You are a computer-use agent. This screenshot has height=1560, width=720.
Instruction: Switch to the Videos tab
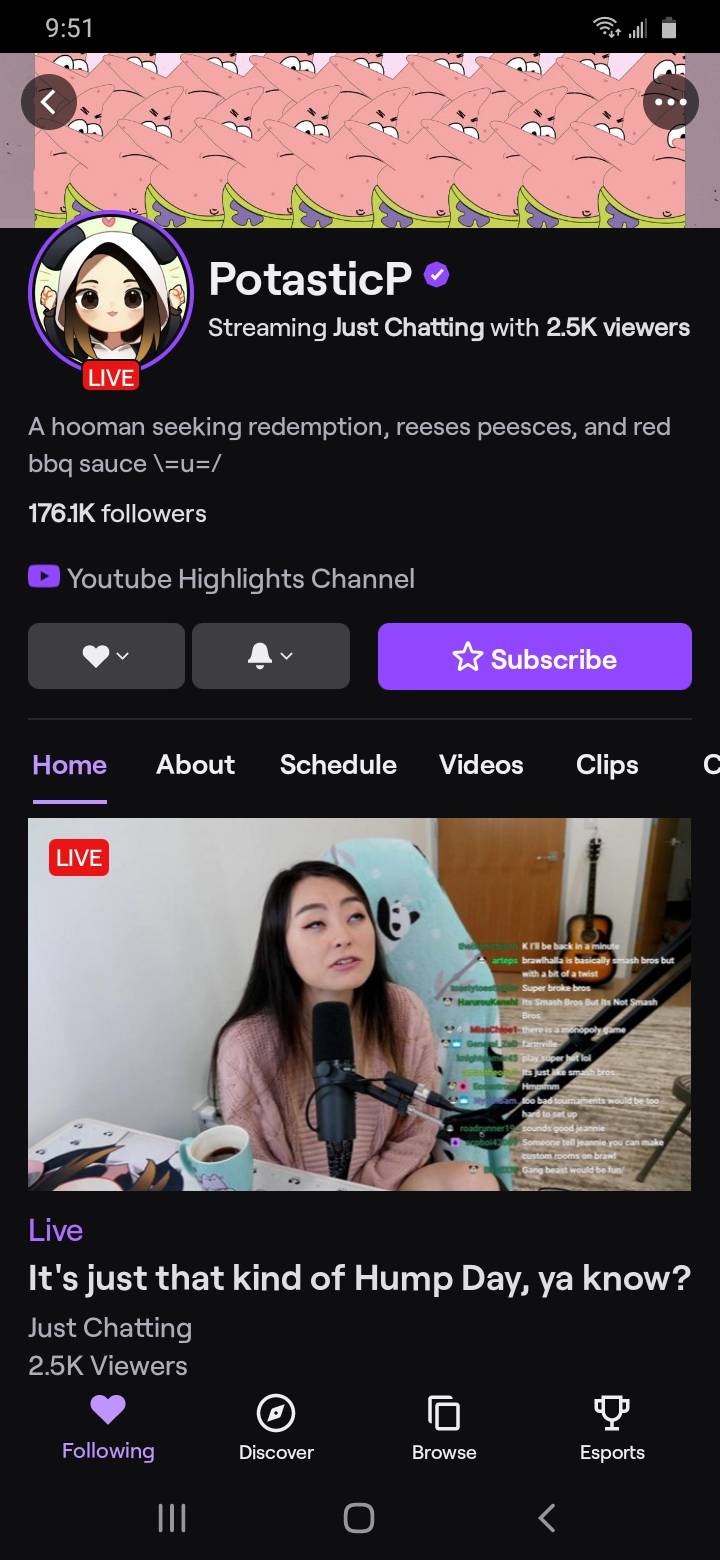(481, 764)
